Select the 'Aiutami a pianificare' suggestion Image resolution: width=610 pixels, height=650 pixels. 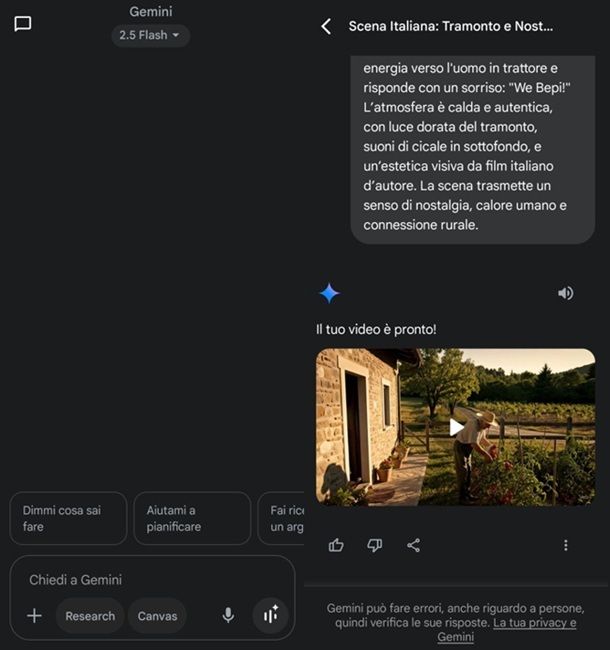coord(191,518)
